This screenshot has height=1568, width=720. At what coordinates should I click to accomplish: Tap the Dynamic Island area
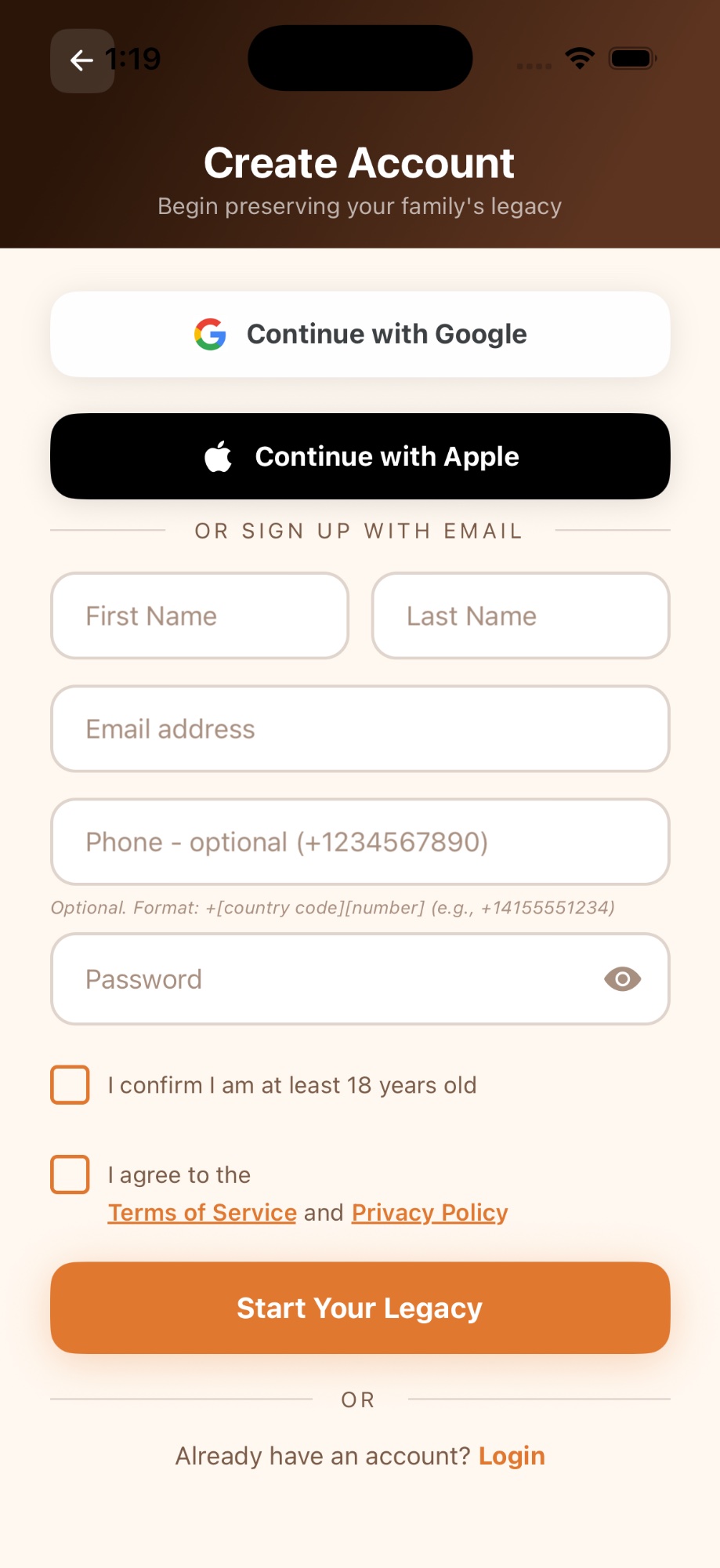point(360,57)
